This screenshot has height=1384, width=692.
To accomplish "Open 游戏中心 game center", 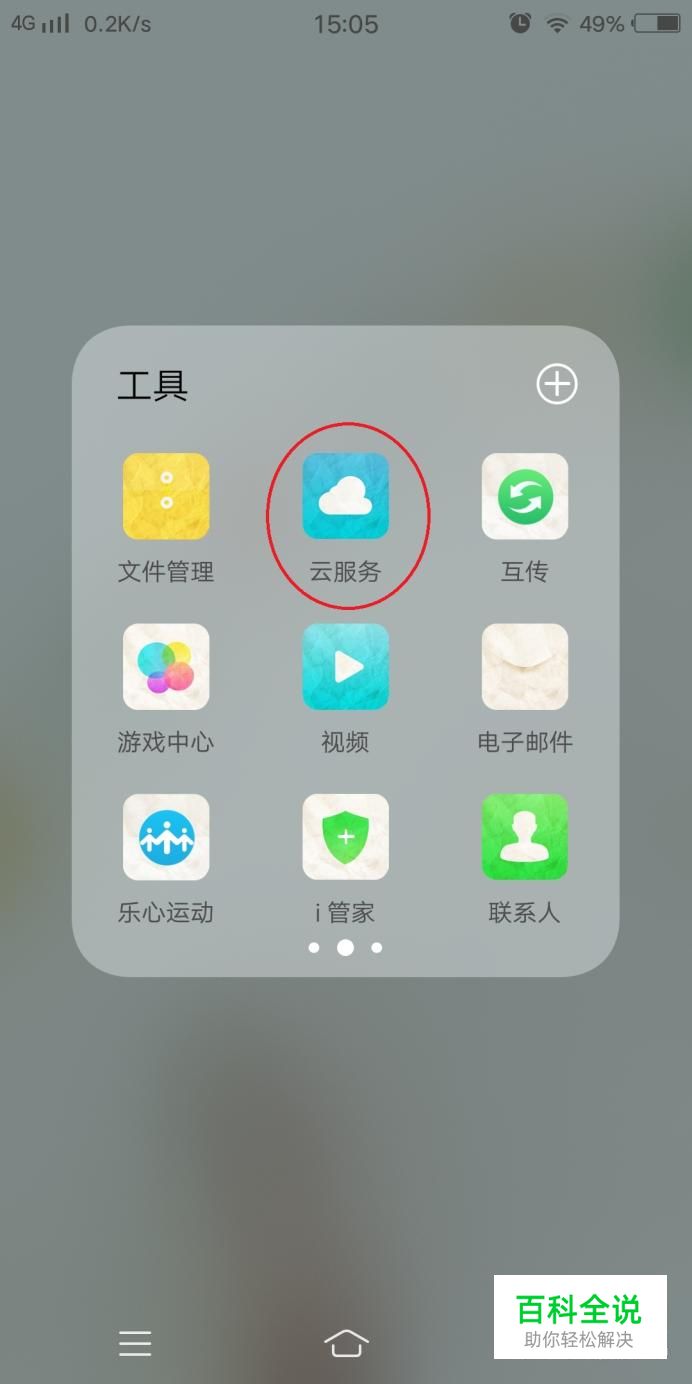I will pos(166,667).
